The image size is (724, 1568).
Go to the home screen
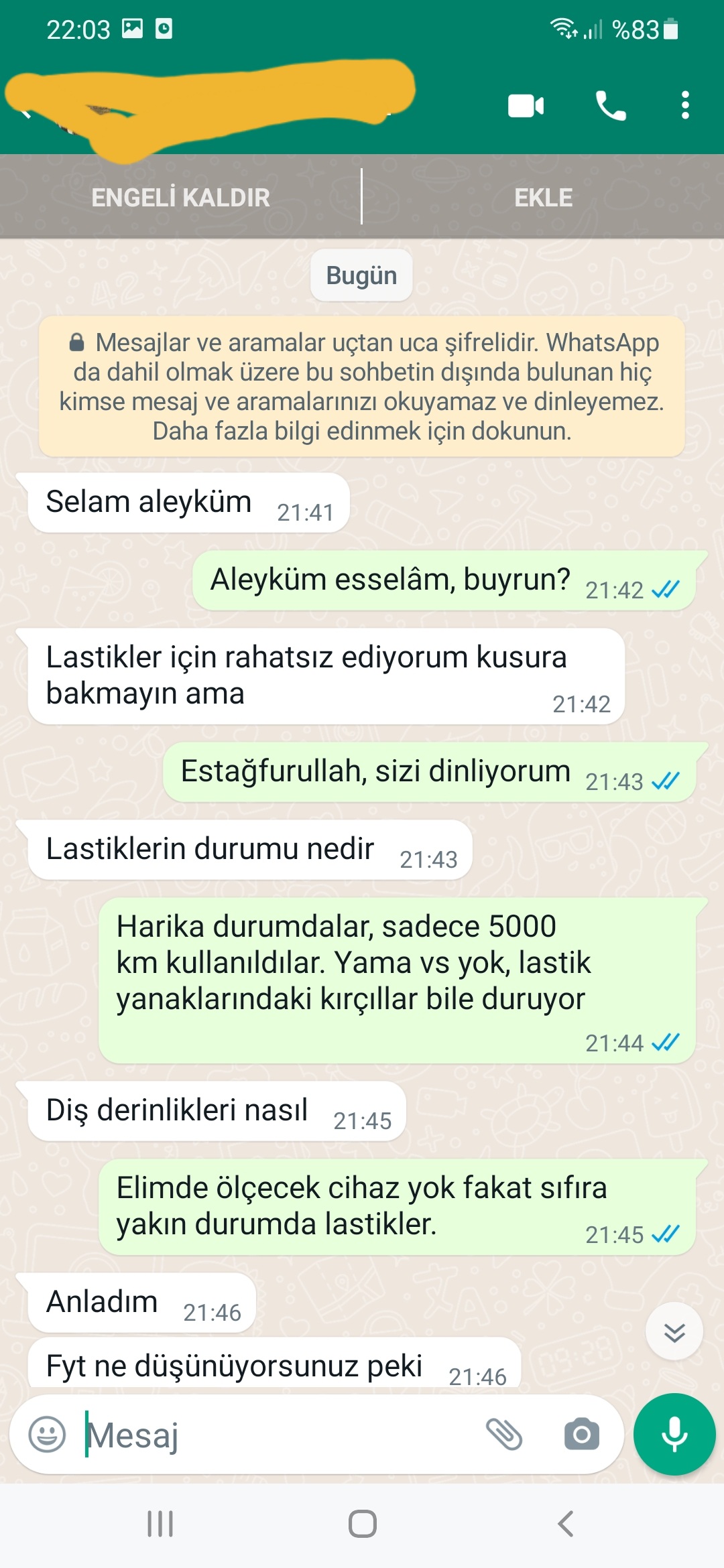tap(362, 1524)
